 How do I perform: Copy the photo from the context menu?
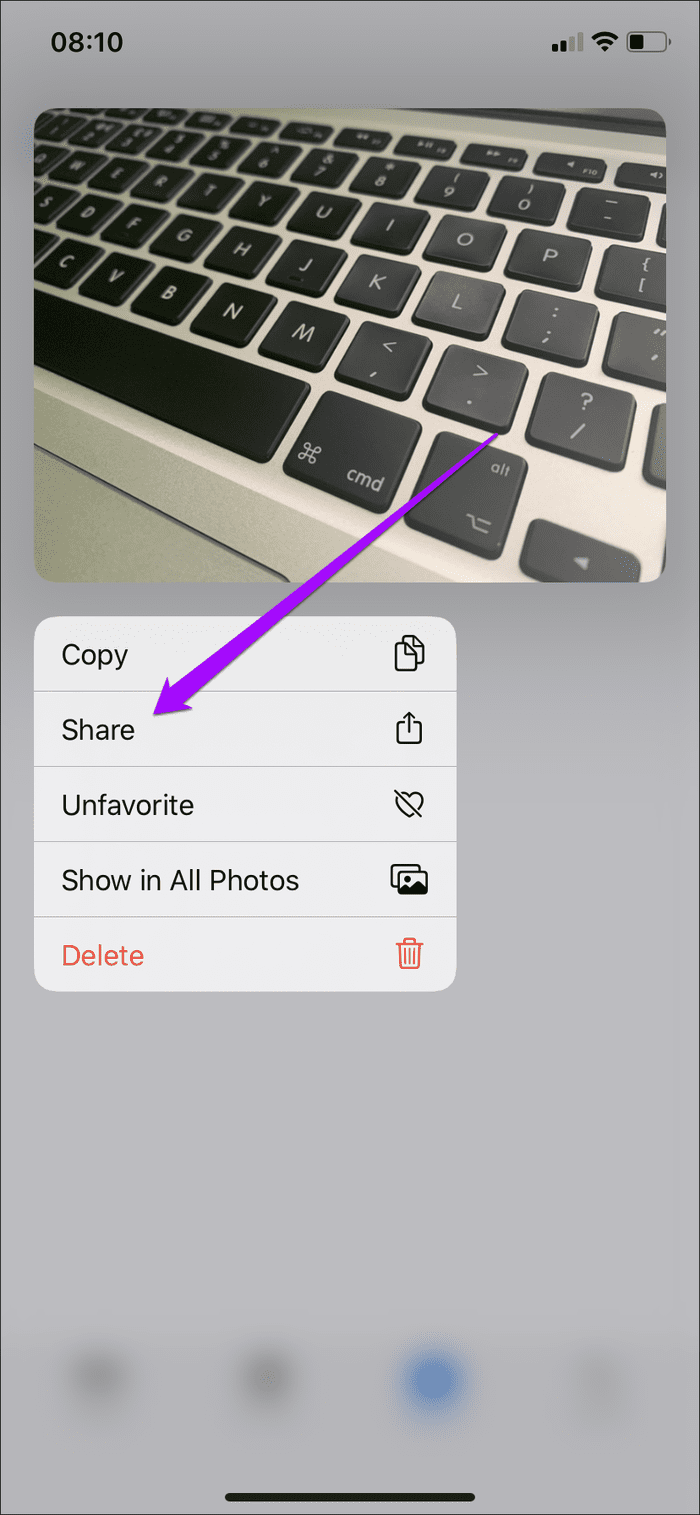[245, 655]
